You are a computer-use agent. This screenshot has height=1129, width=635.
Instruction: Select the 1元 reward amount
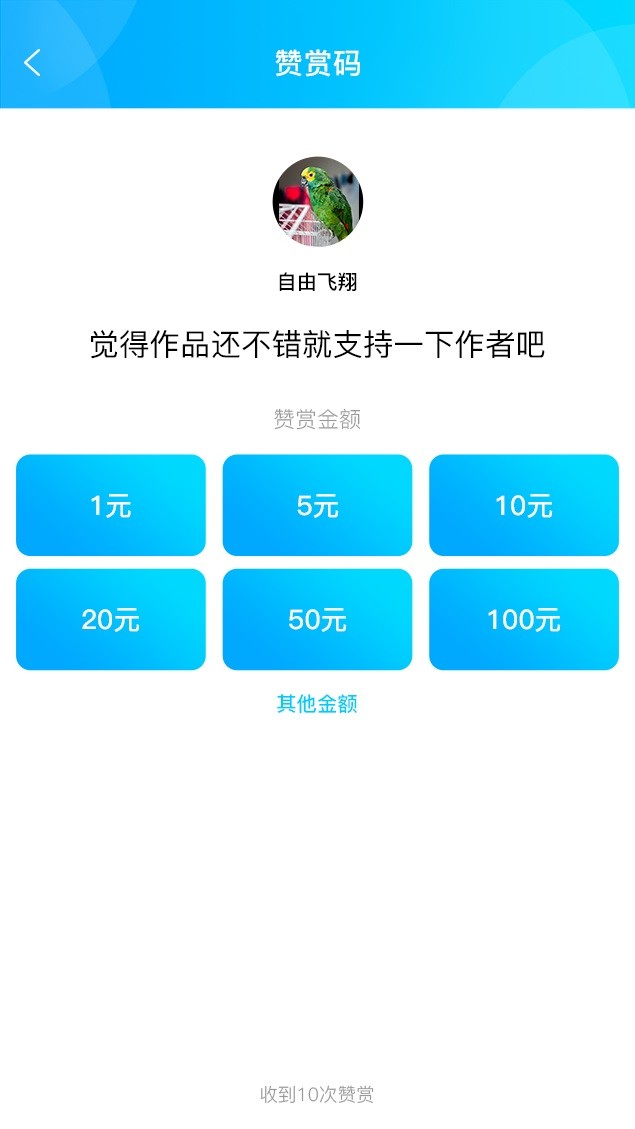[111, 505]
